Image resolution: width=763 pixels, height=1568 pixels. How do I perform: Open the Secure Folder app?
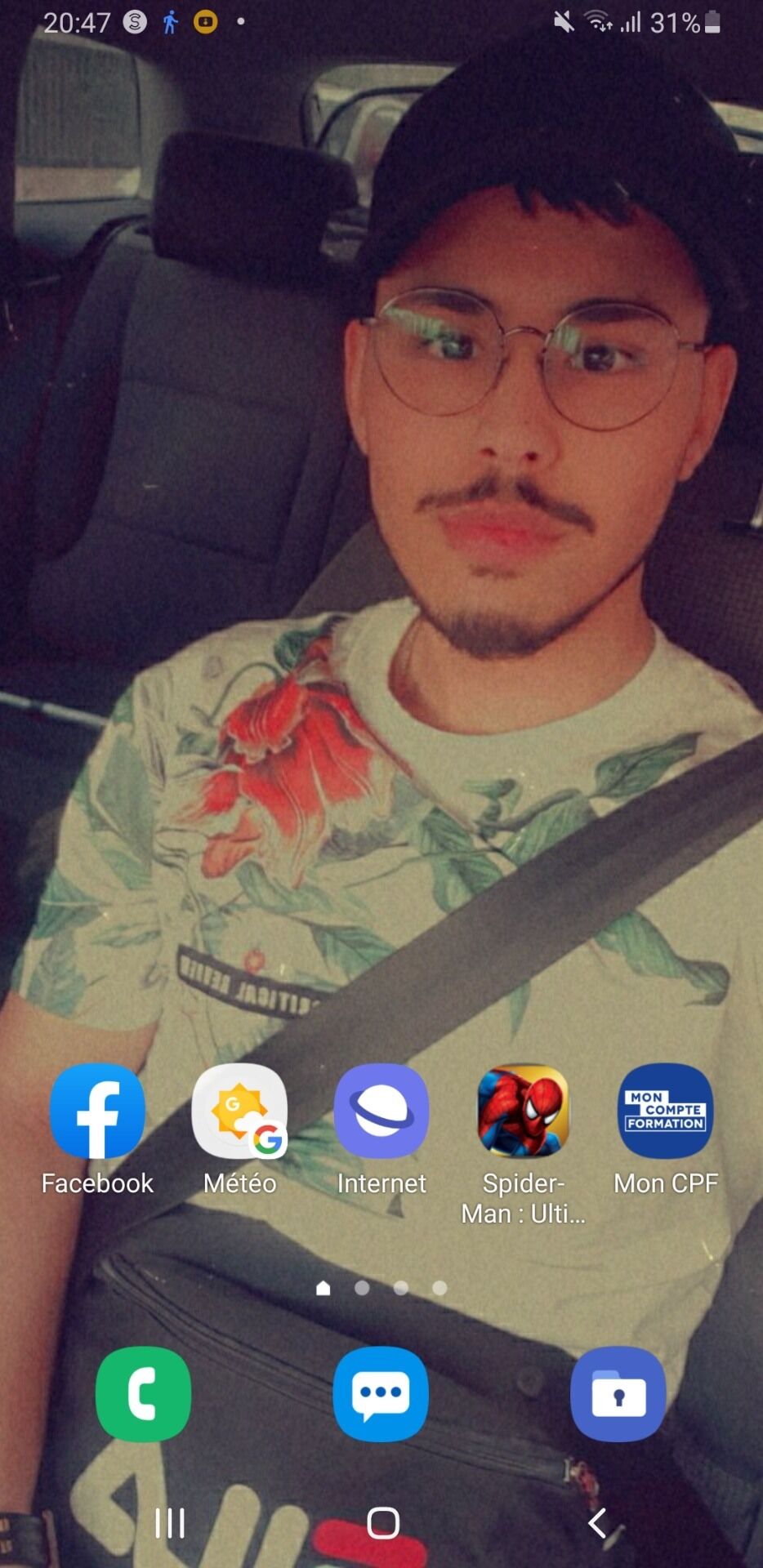point(618,1394)
